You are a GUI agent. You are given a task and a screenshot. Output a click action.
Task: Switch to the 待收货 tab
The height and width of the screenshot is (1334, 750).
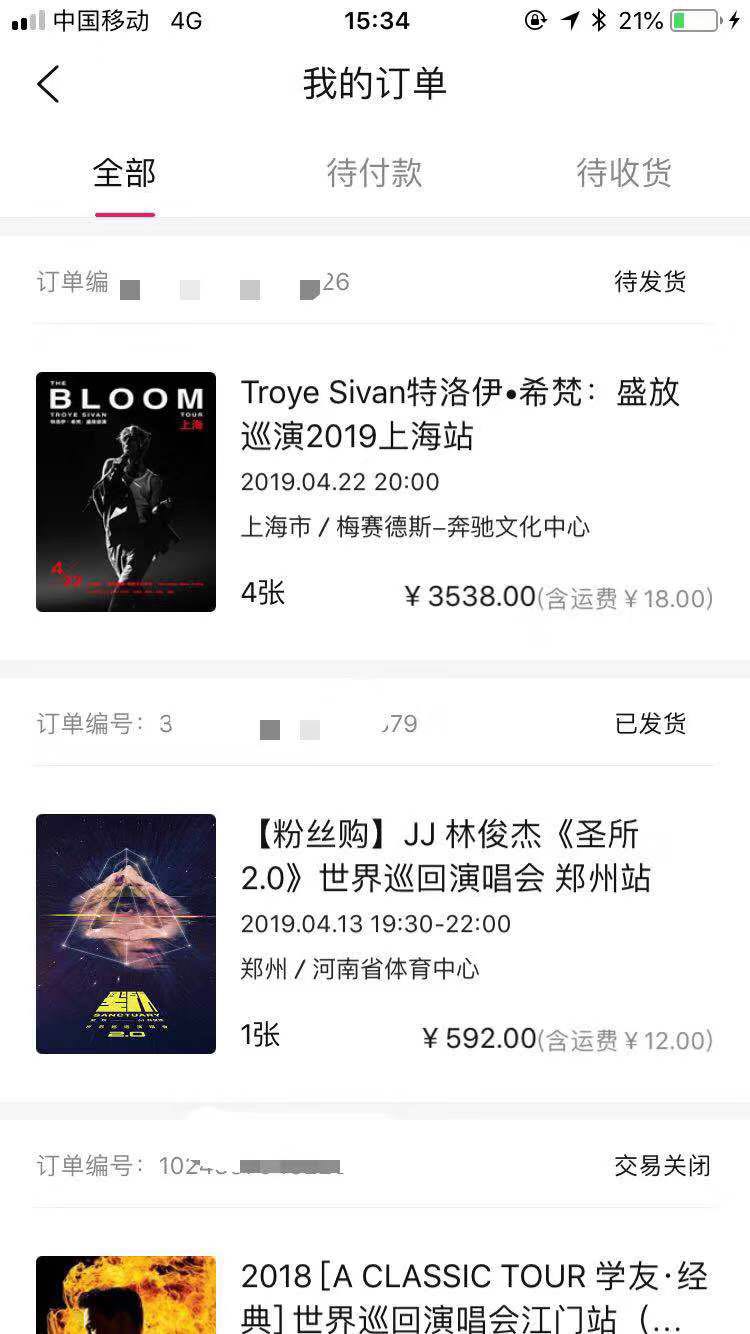point(623,174)
